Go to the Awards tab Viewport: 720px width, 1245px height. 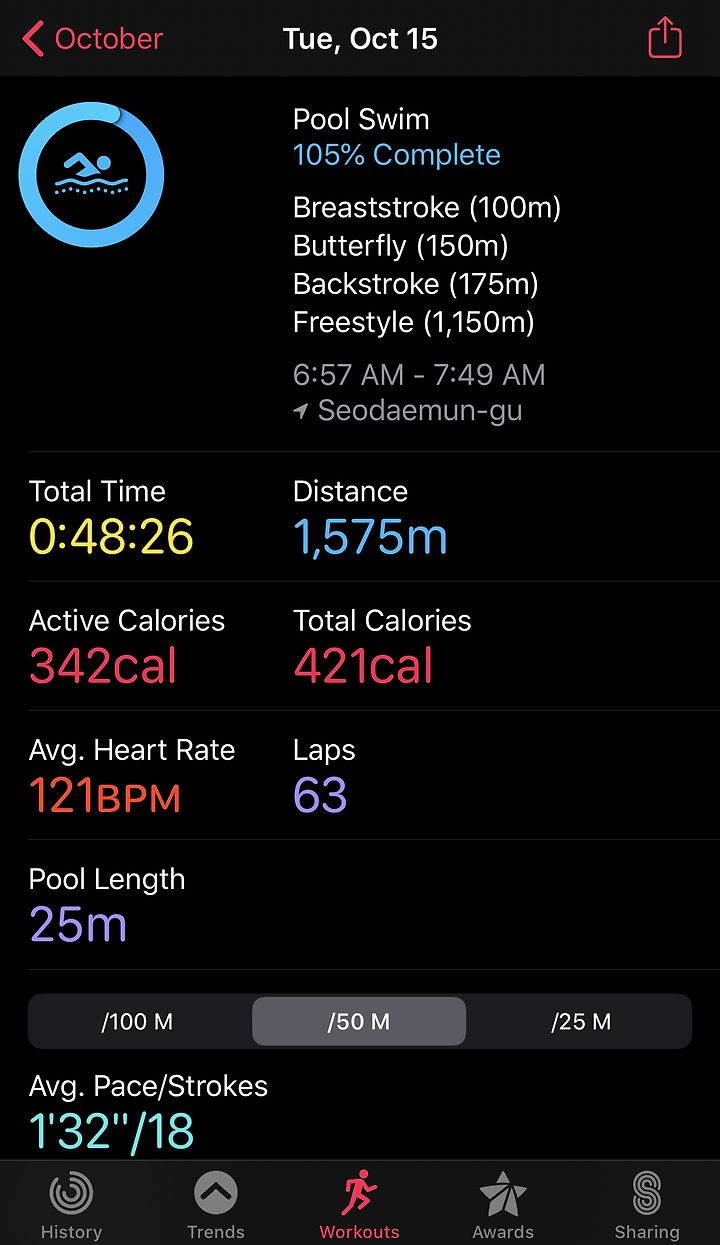coord(503,1206)
